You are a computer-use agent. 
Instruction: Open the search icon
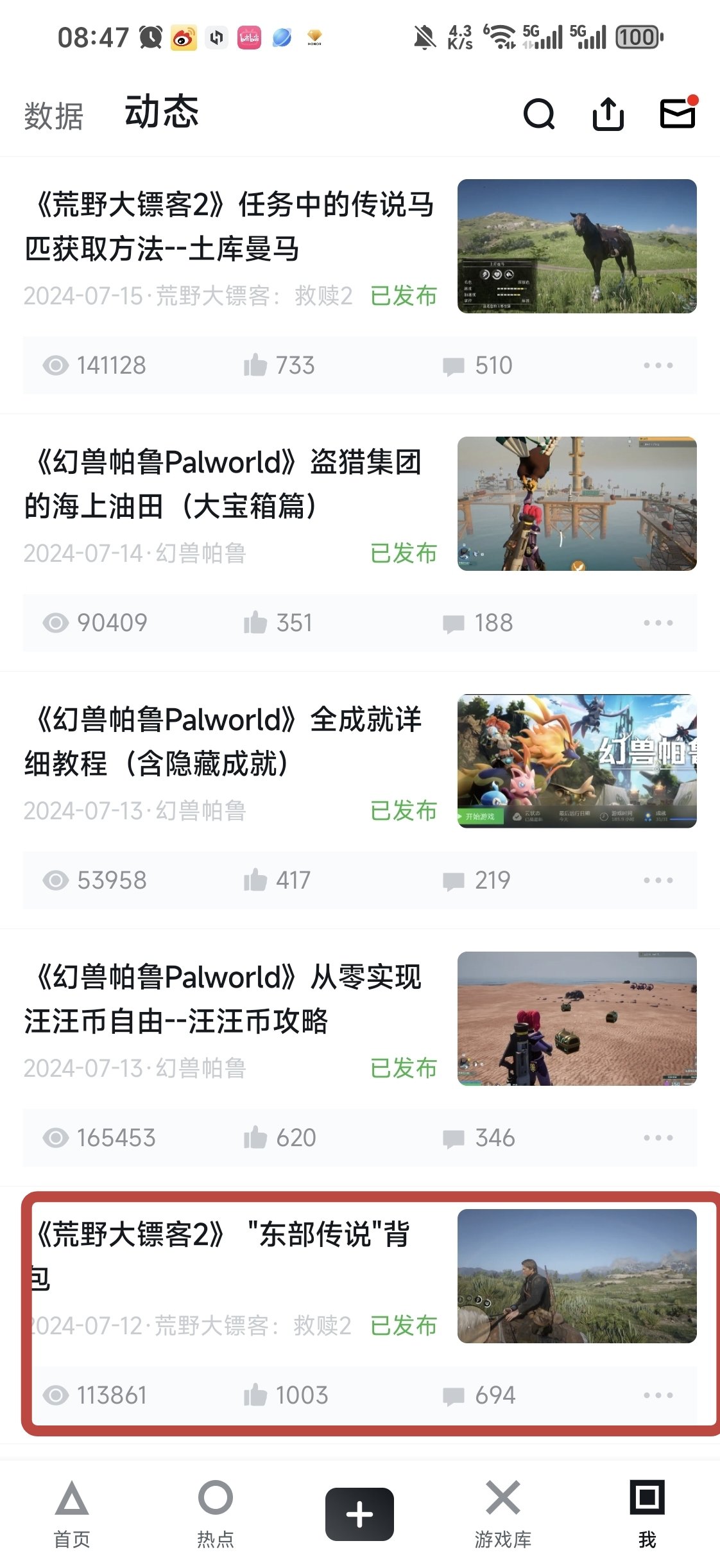(x=538, y=114)
